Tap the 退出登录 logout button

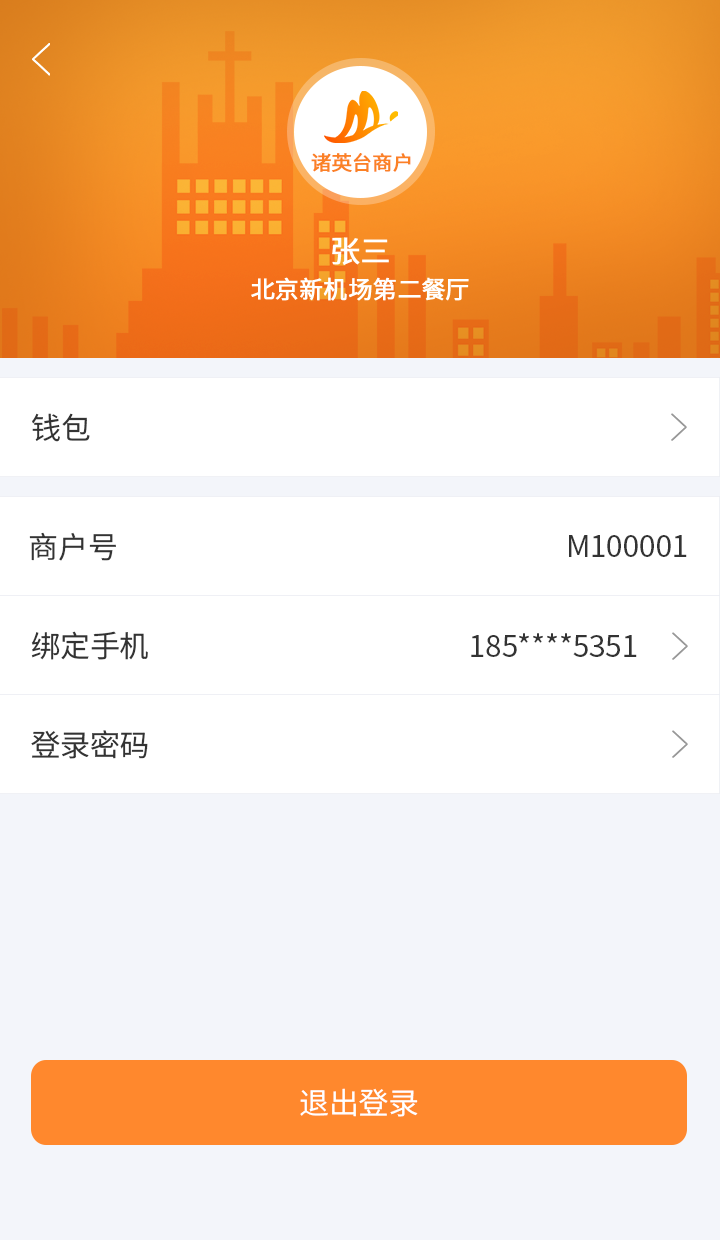click(x=359, y=1103)
